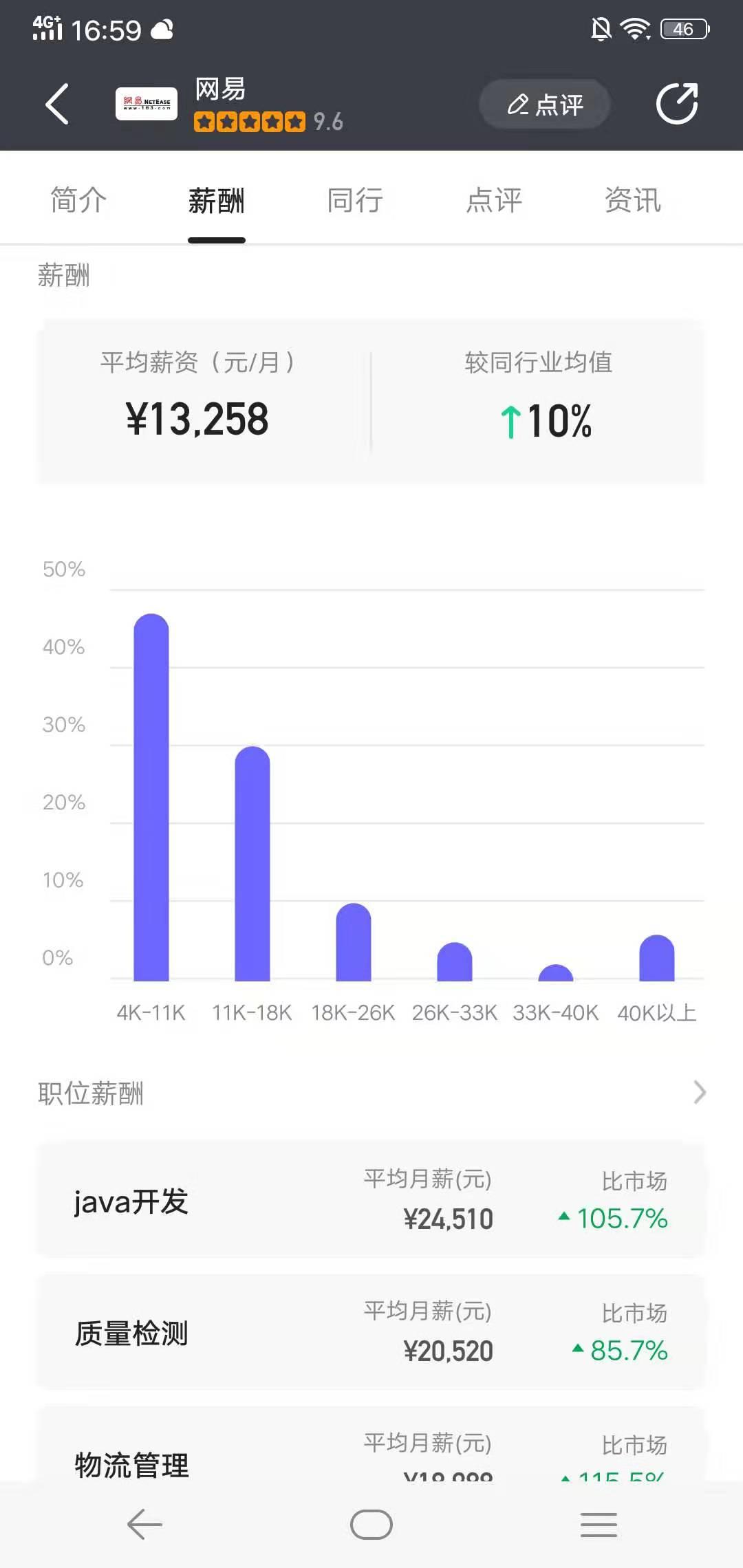Tap the pencil icon in the 点评 button
The width and height of the screenshot is (743, 1568).
[518, 105]
